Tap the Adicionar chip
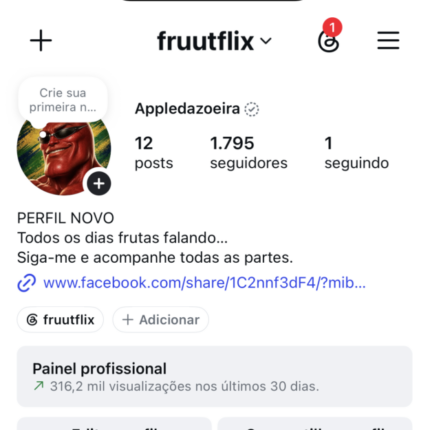The width and height of the screenshot is (430, 430). [161, 320]
